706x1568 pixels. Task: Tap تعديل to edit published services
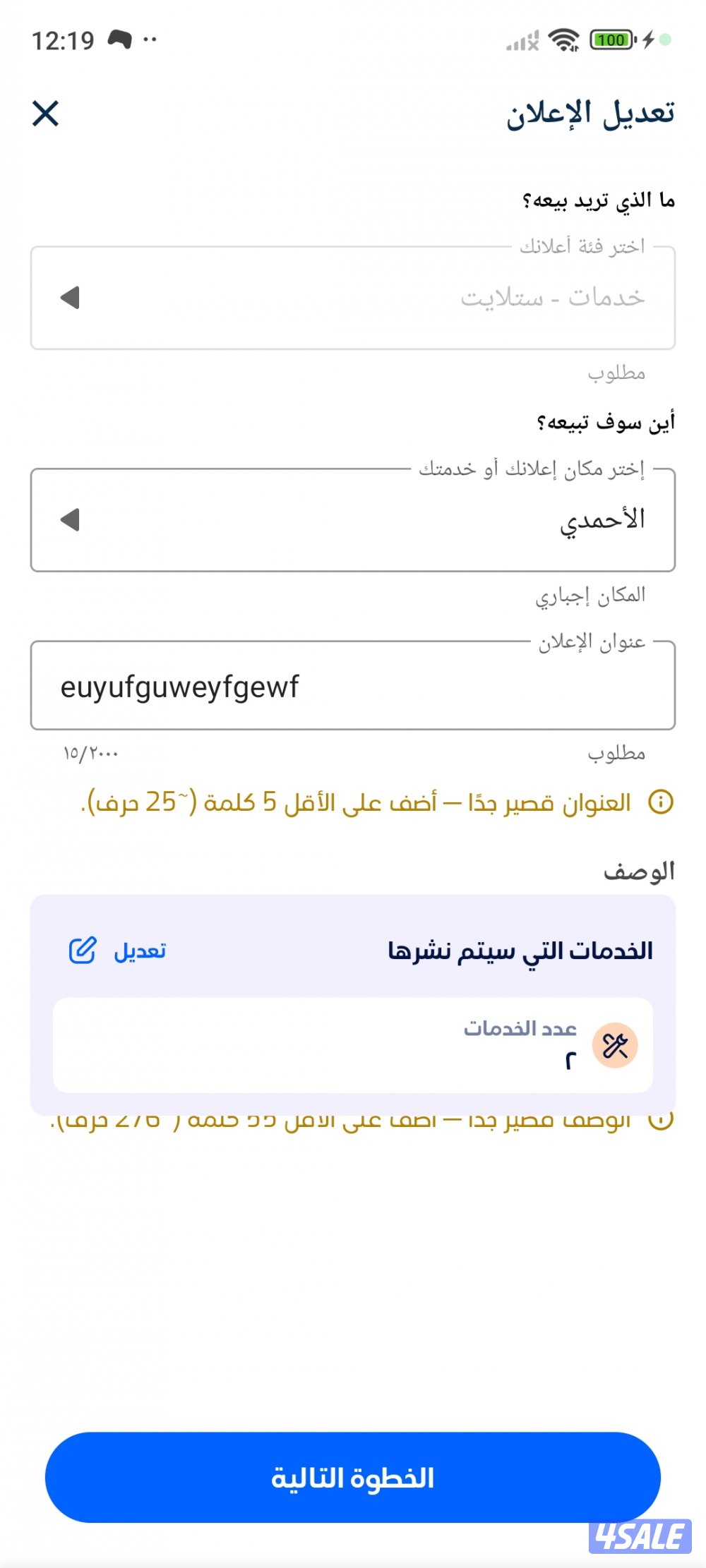click(119, 951)
